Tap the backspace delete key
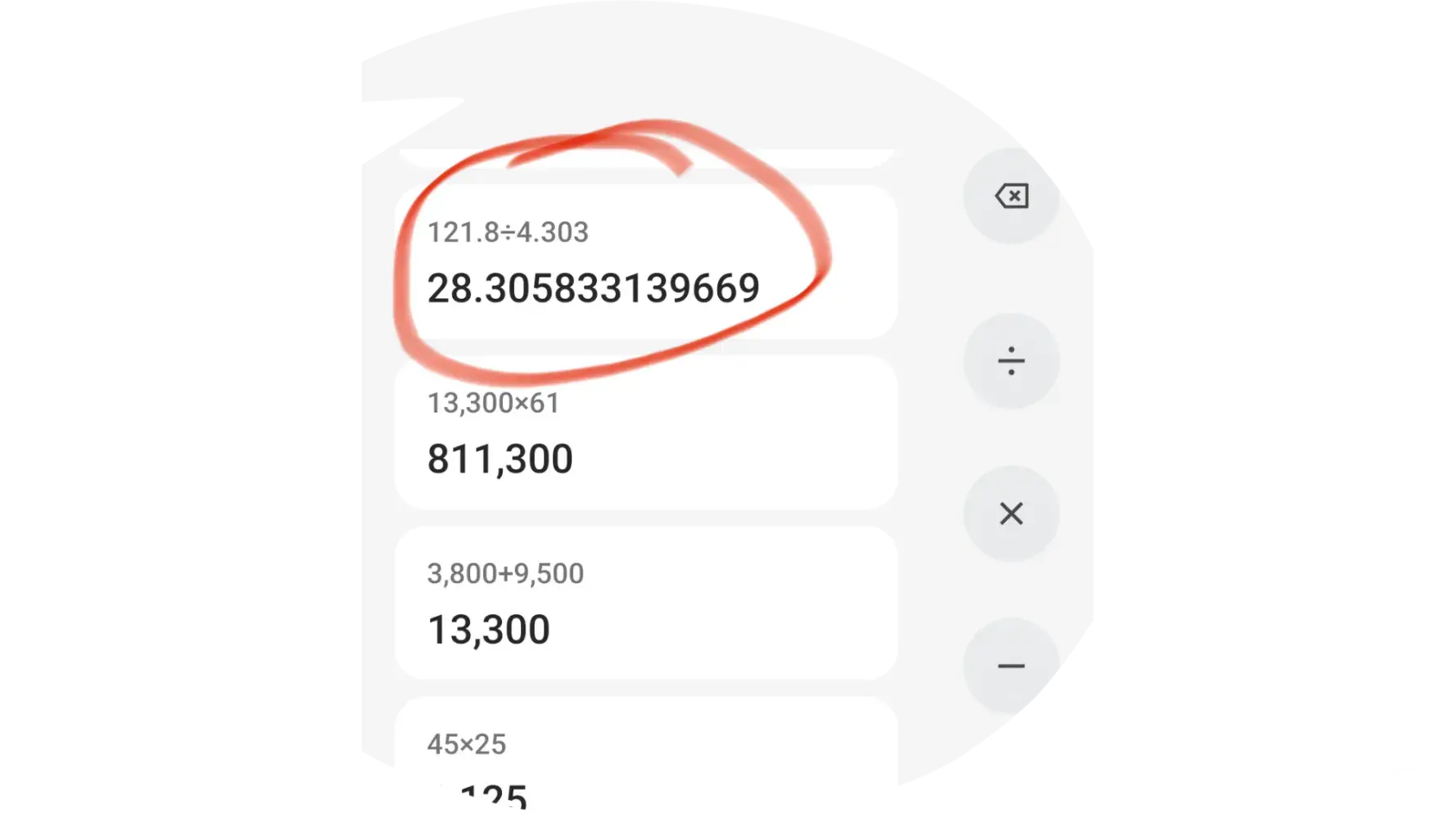 (1011, 197)
